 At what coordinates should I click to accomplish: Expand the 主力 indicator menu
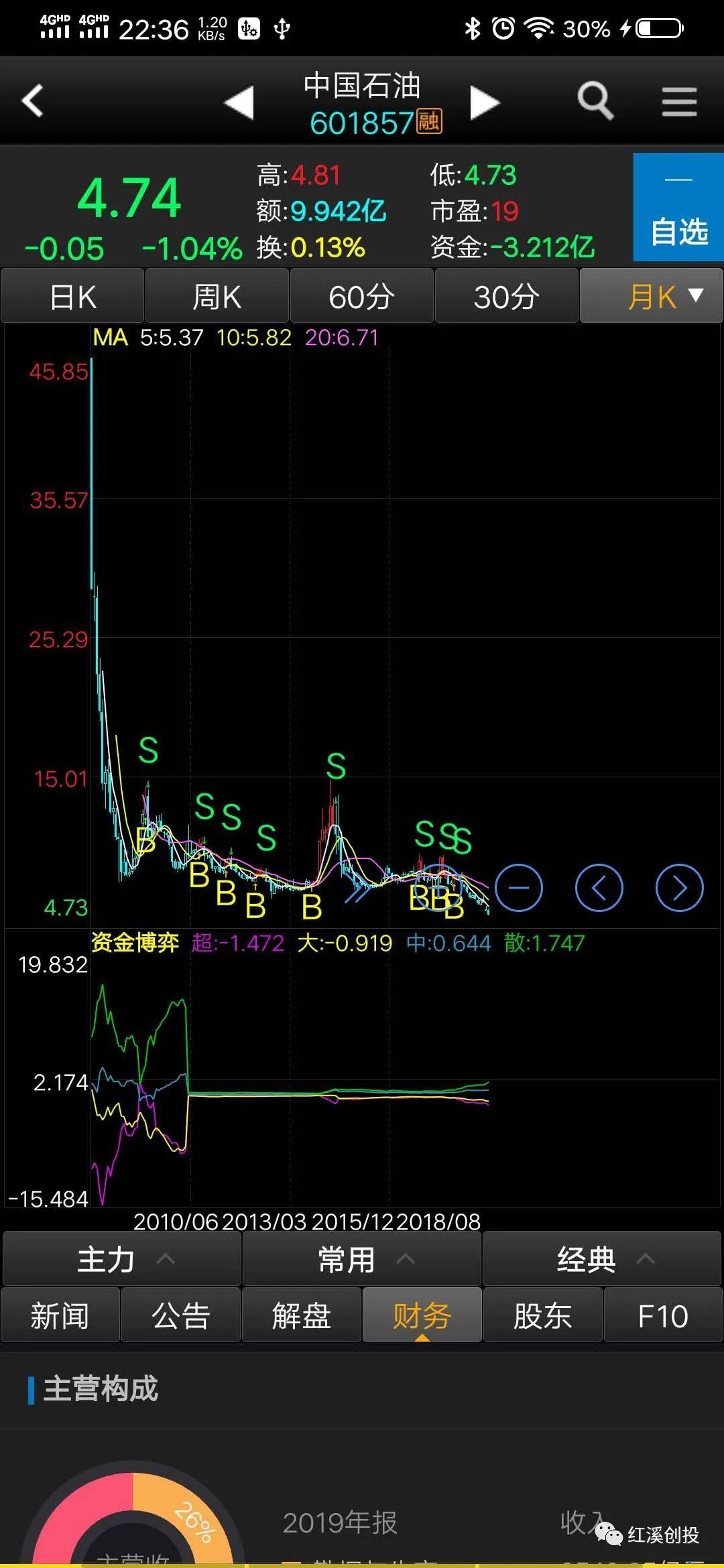point(122,1260)
